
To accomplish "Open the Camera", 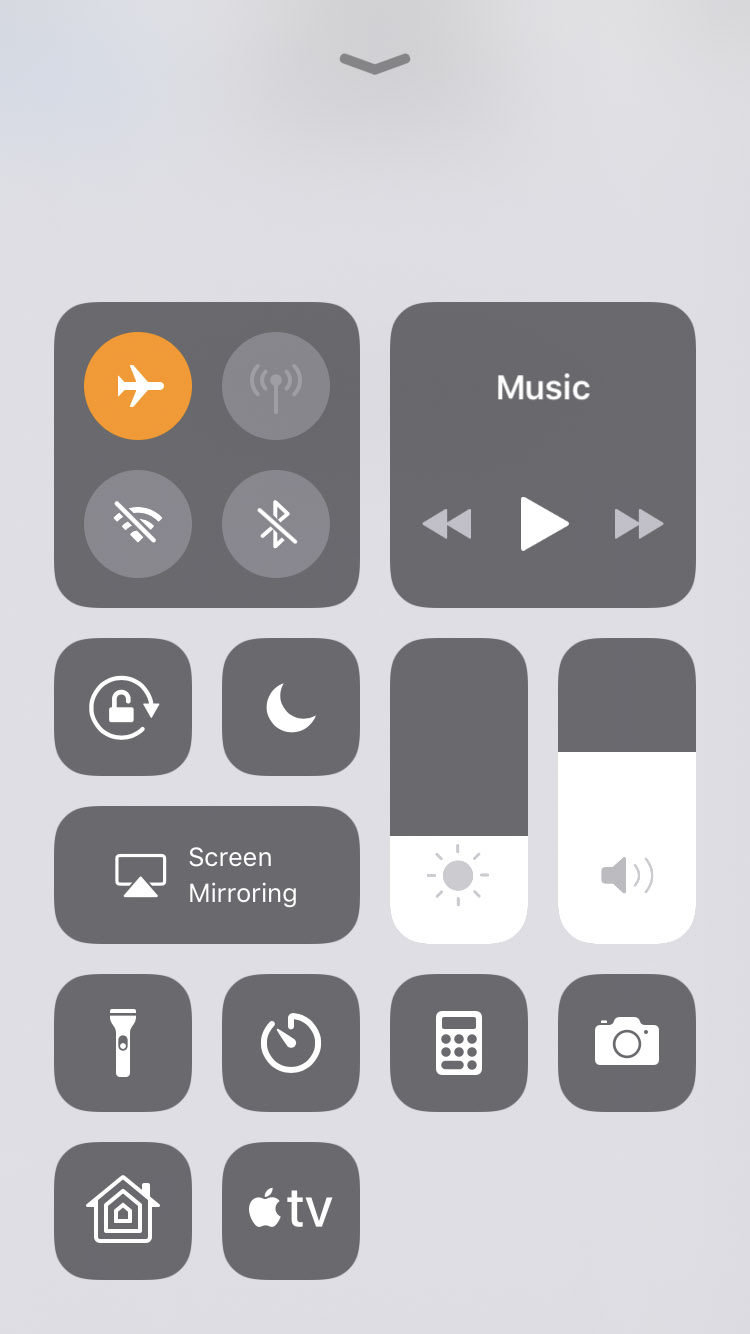I will [x=627, y=1043].
